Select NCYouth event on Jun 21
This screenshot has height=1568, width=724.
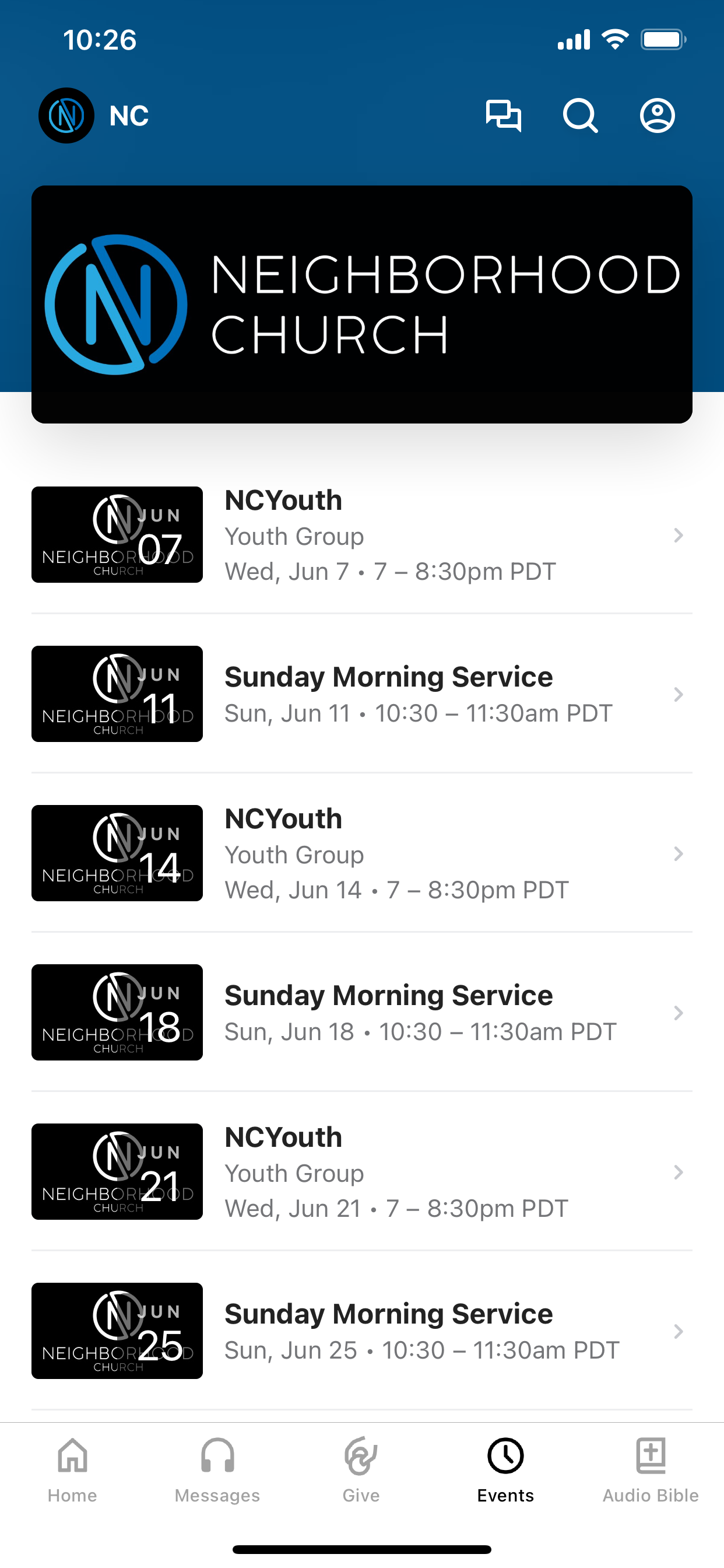[x=362, y=1172]
